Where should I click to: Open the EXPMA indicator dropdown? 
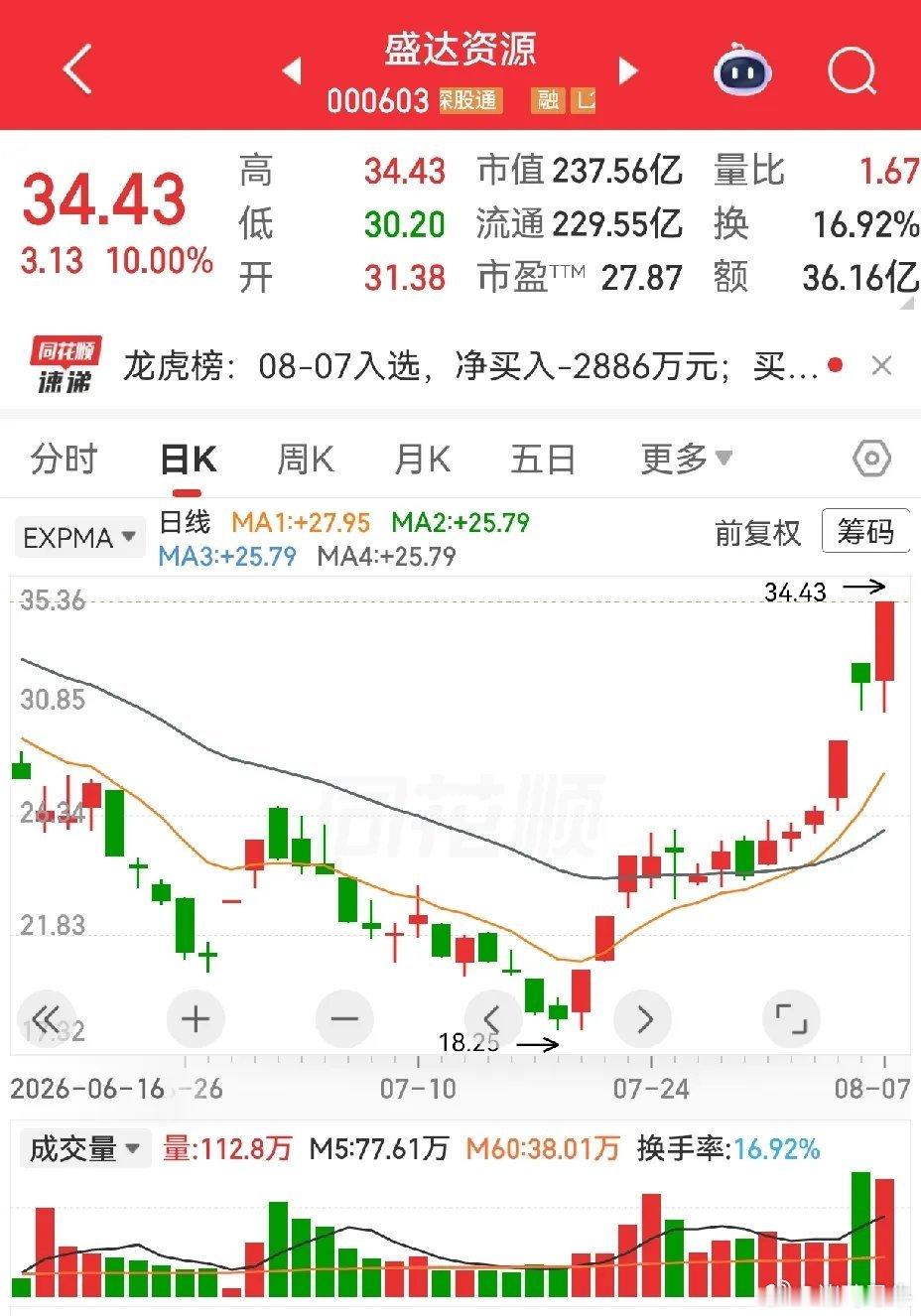coord(80,538)
